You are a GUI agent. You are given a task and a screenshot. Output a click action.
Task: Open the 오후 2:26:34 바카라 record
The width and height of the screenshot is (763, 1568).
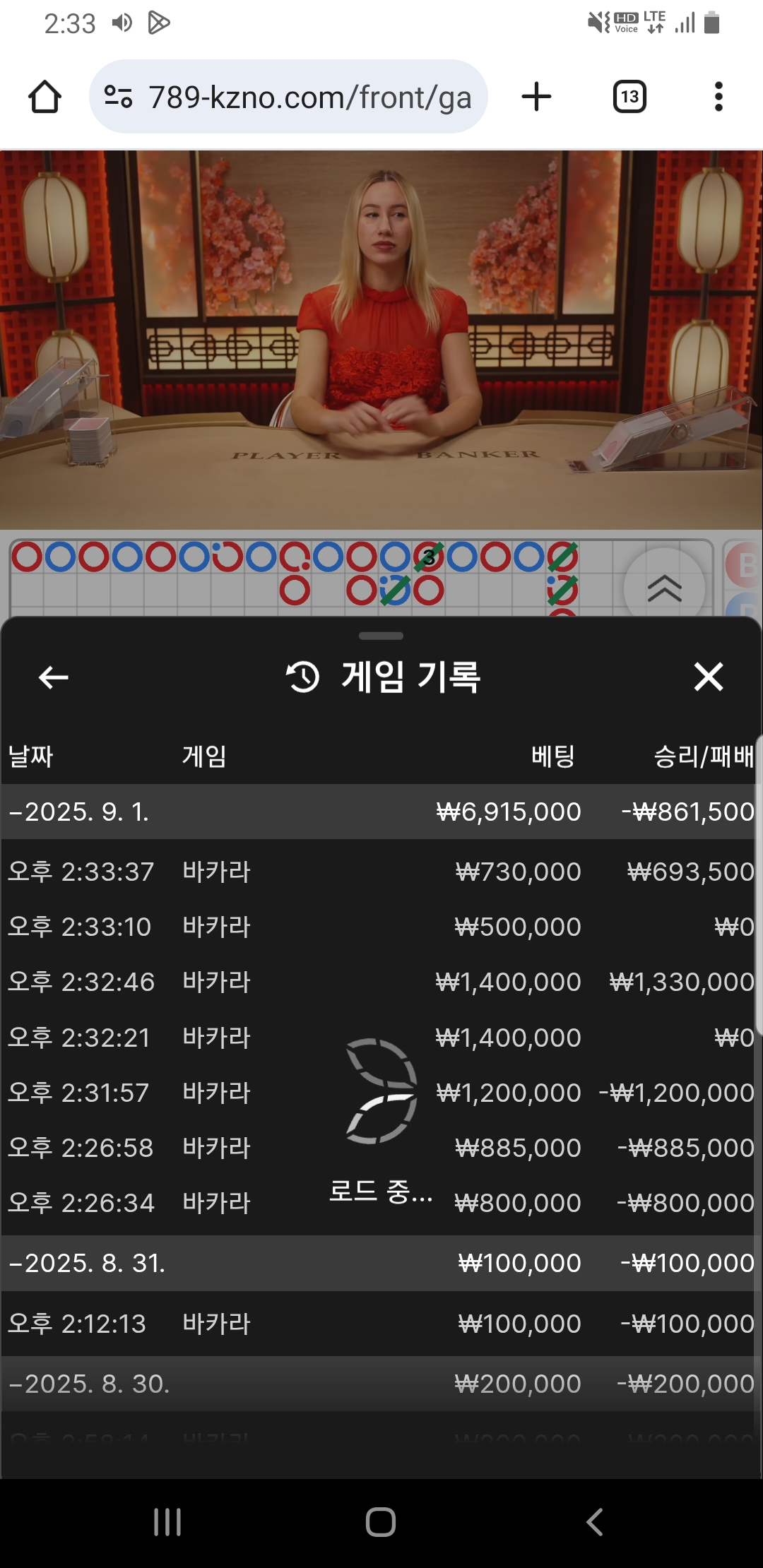point(212,1203)
